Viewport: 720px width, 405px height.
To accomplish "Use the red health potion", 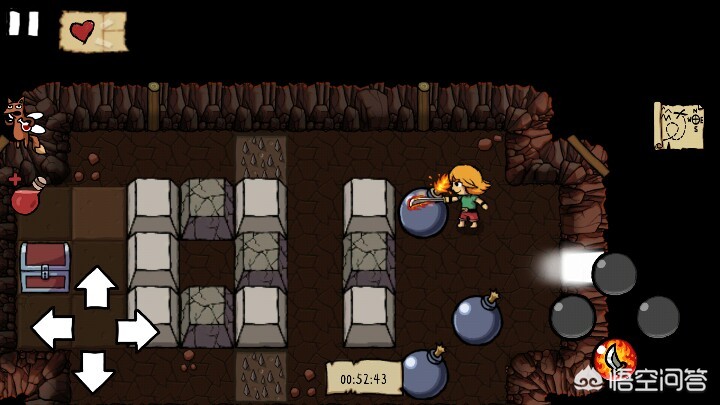I will (28, 195).
